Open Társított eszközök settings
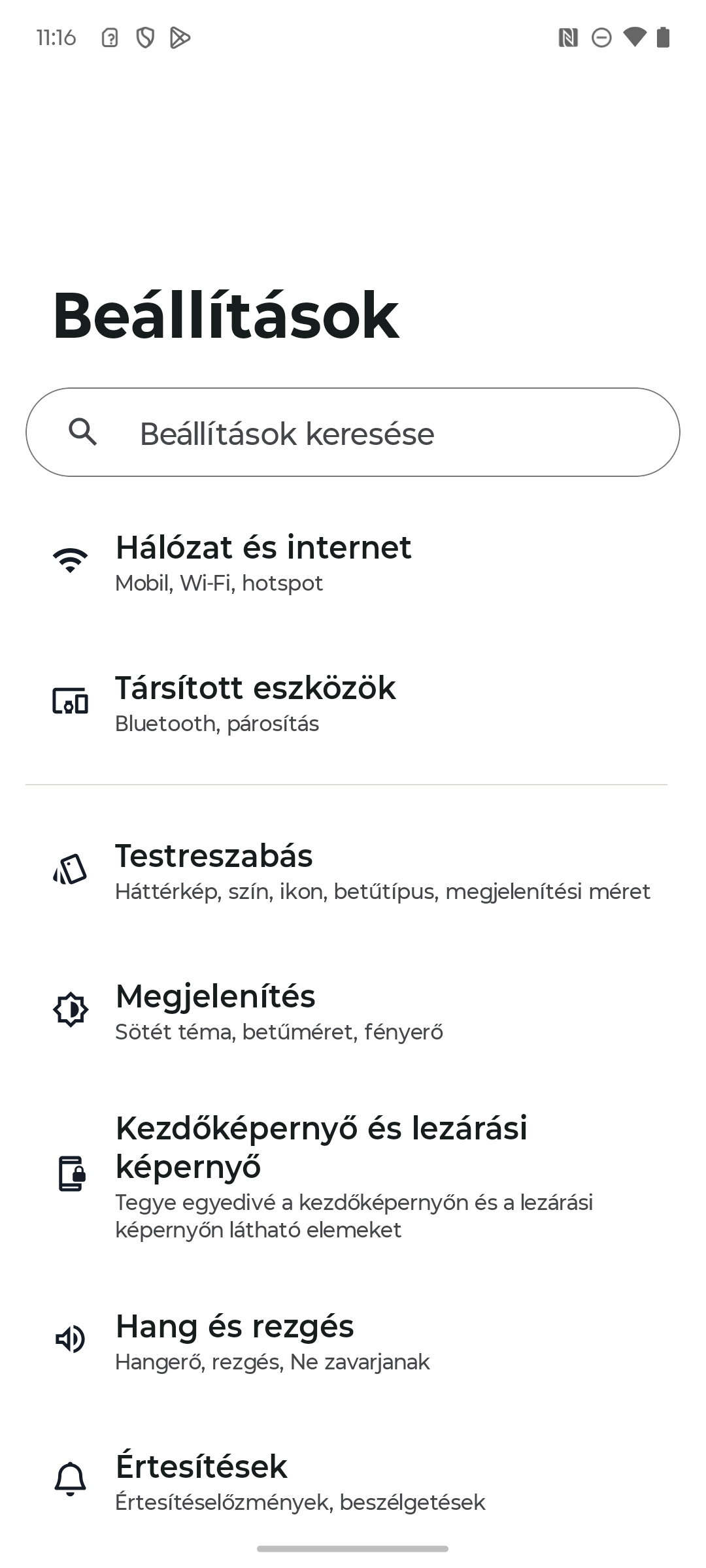 coord(353,703)
